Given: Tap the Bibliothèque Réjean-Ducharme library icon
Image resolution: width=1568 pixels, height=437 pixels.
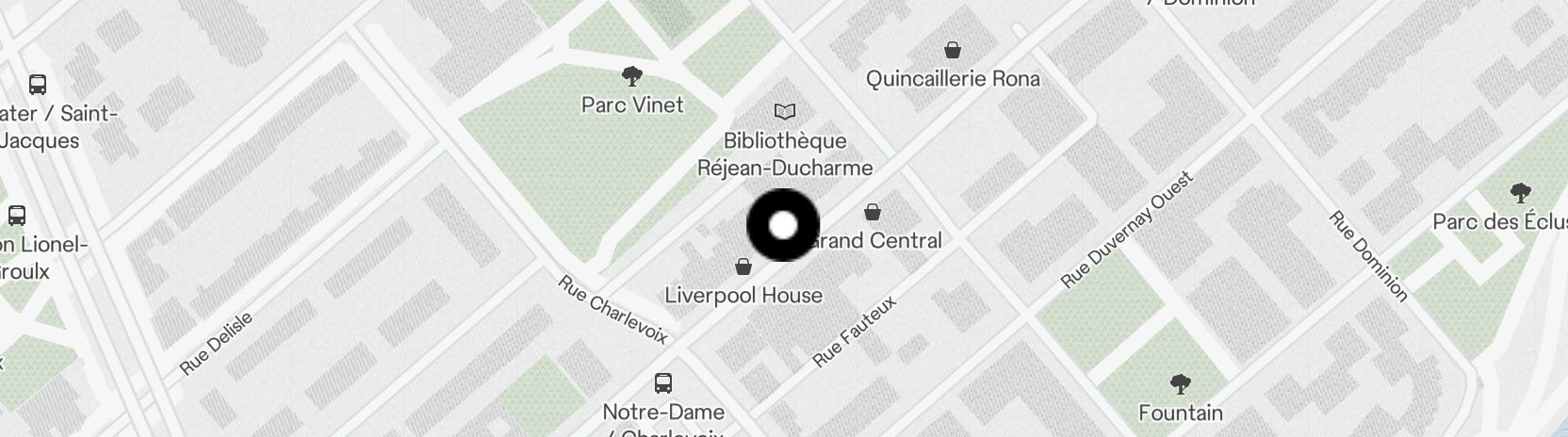Looking at the screenshot, I should click(784, 112).
